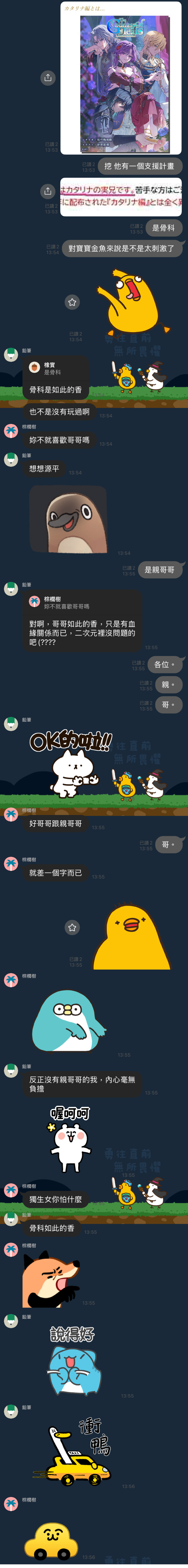Jump to quoted message from 橡實 '是骨科'
The width and height of the screenshot is (188, 1568).
click(x=55, y=368)
